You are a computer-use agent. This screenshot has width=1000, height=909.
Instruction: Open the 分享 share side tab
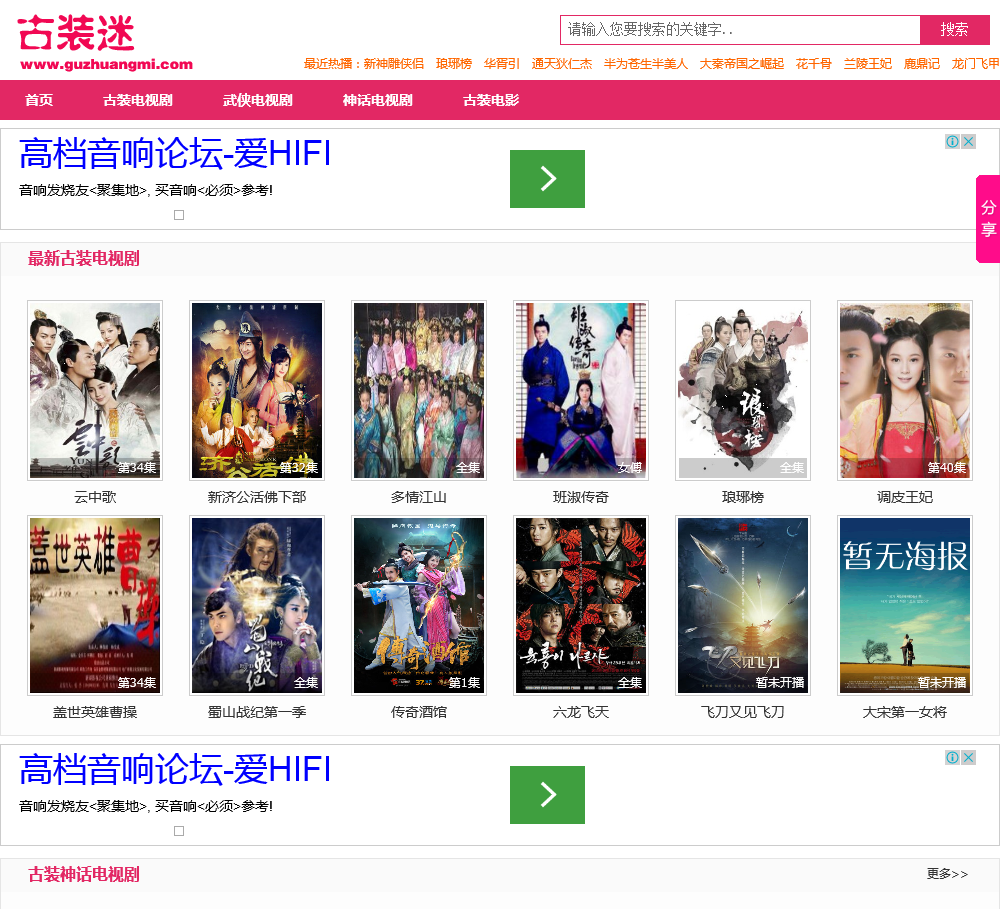pyautogui.click(x=988, y=219)
